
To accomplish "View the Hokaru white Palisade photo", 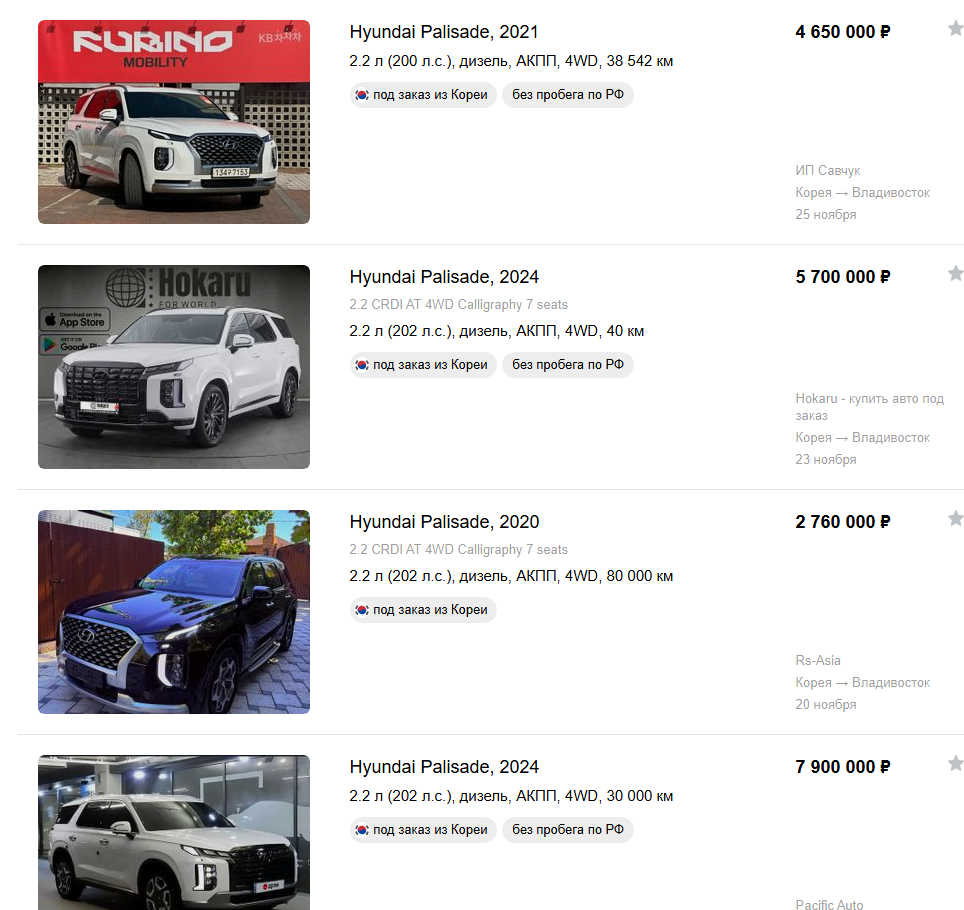I will [174, 367].
